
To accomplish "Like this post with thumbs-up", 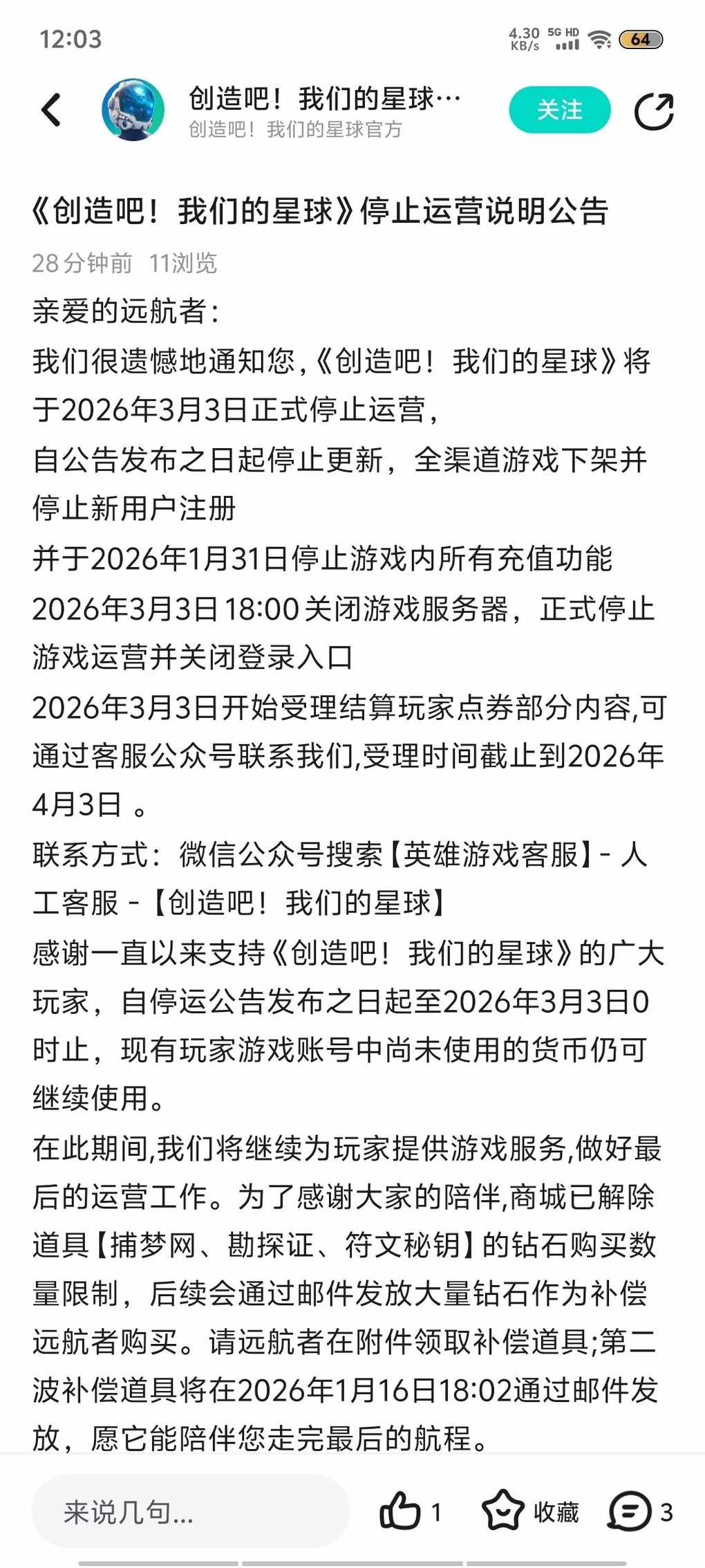I will coord(401,1511).
